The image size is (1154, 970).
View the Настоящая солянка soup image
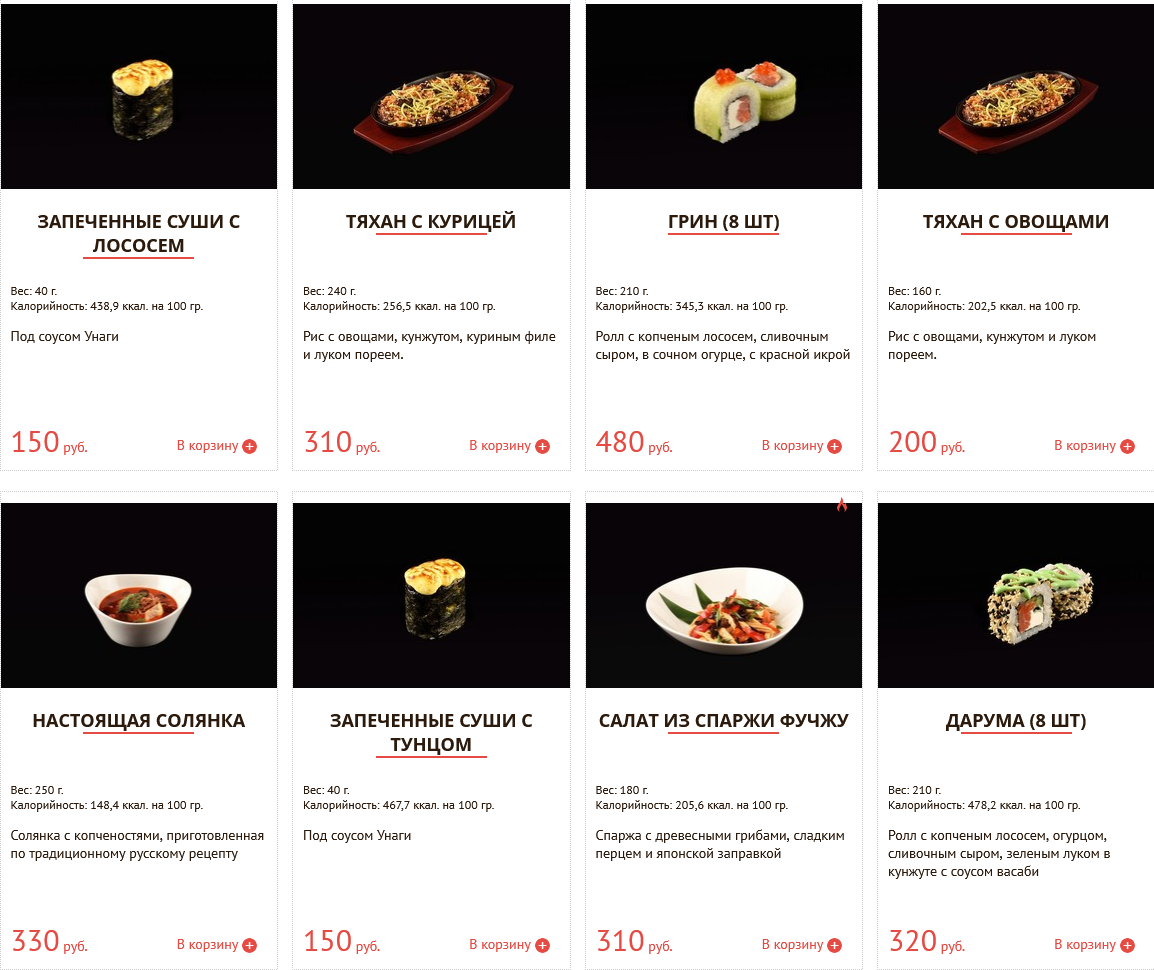tap(139, 595)
